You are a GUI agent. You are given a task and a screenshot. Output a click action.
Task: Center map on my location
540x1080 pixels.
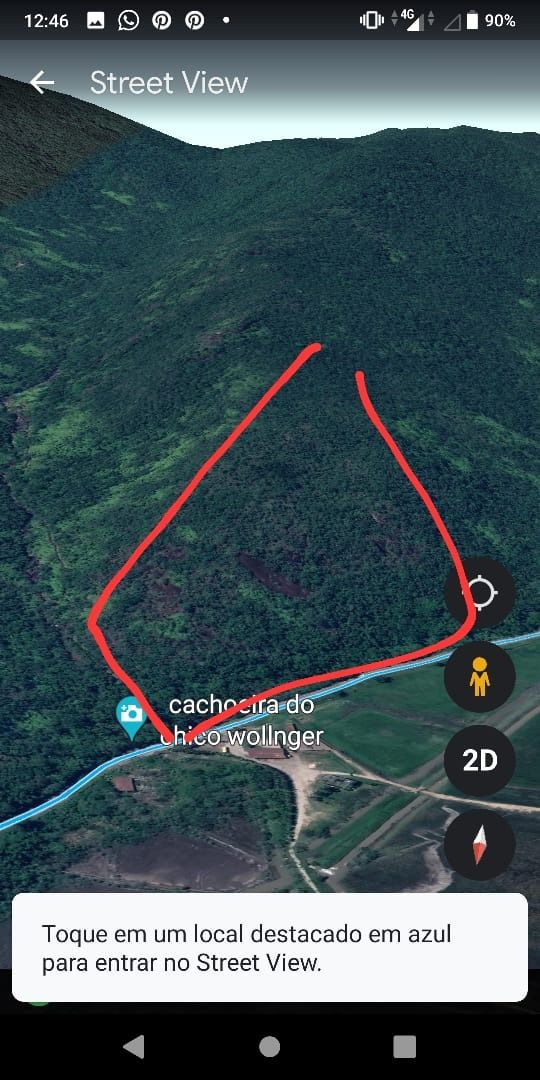479,593
